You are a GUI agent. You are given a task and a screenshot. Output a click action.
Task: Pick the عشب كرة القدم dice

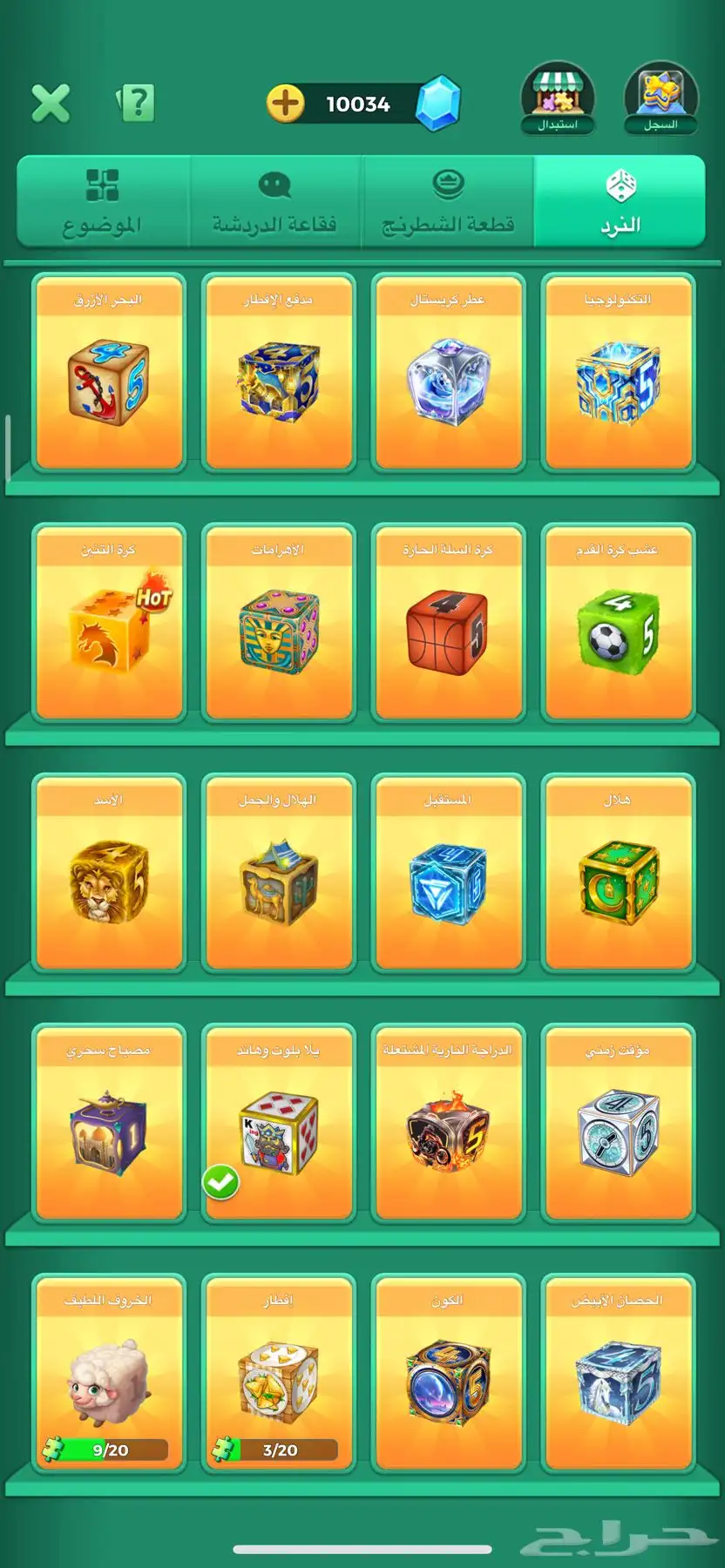point(618,623)
